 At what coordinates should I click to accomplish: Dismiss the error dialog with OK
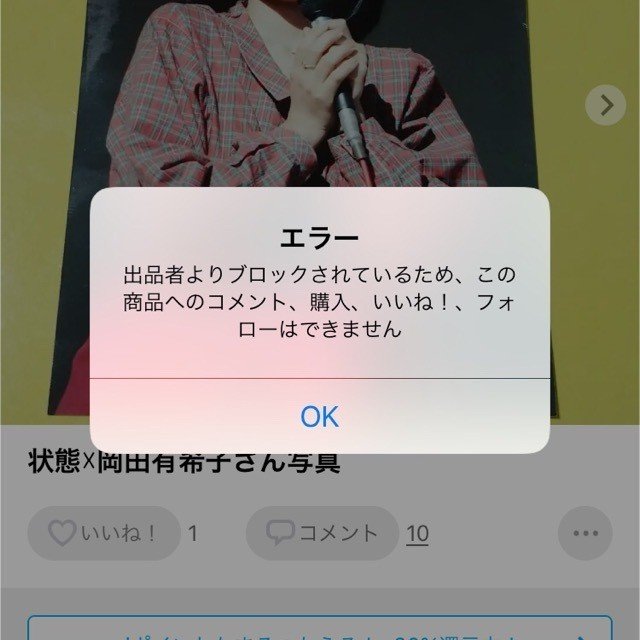320,416
